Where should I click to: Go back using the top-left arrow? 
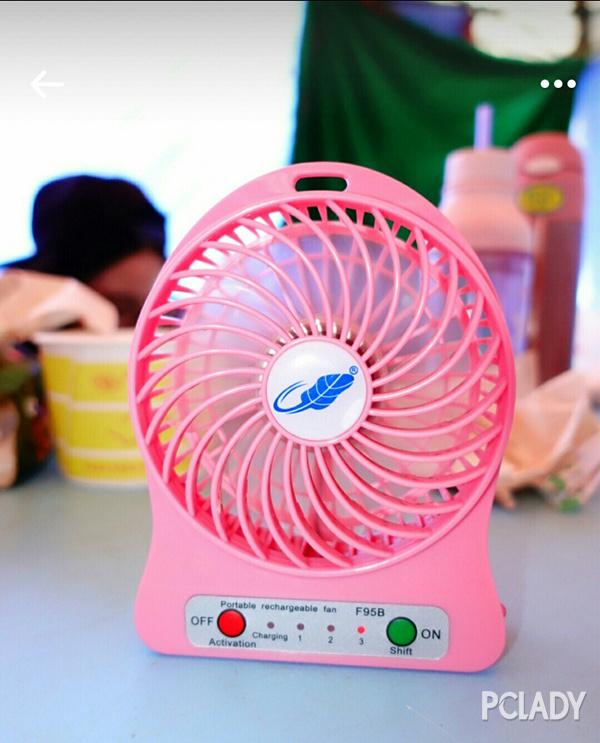coord(46,84)
